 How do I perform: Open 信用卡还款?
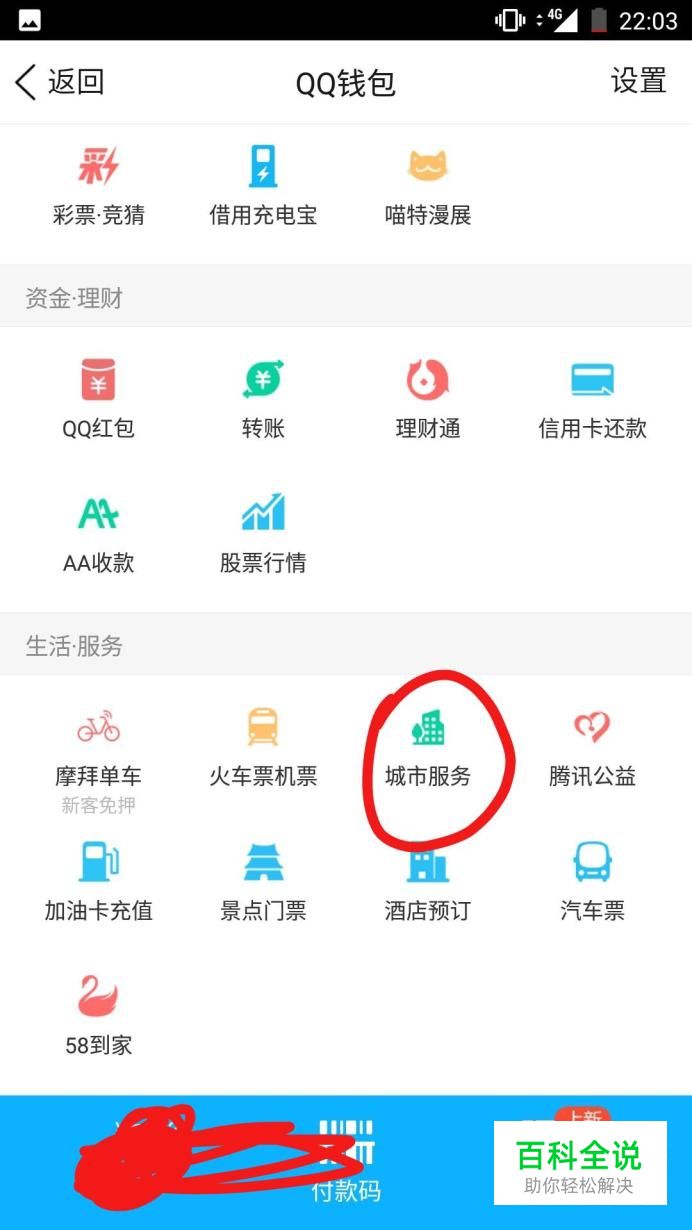click(592, 399)
